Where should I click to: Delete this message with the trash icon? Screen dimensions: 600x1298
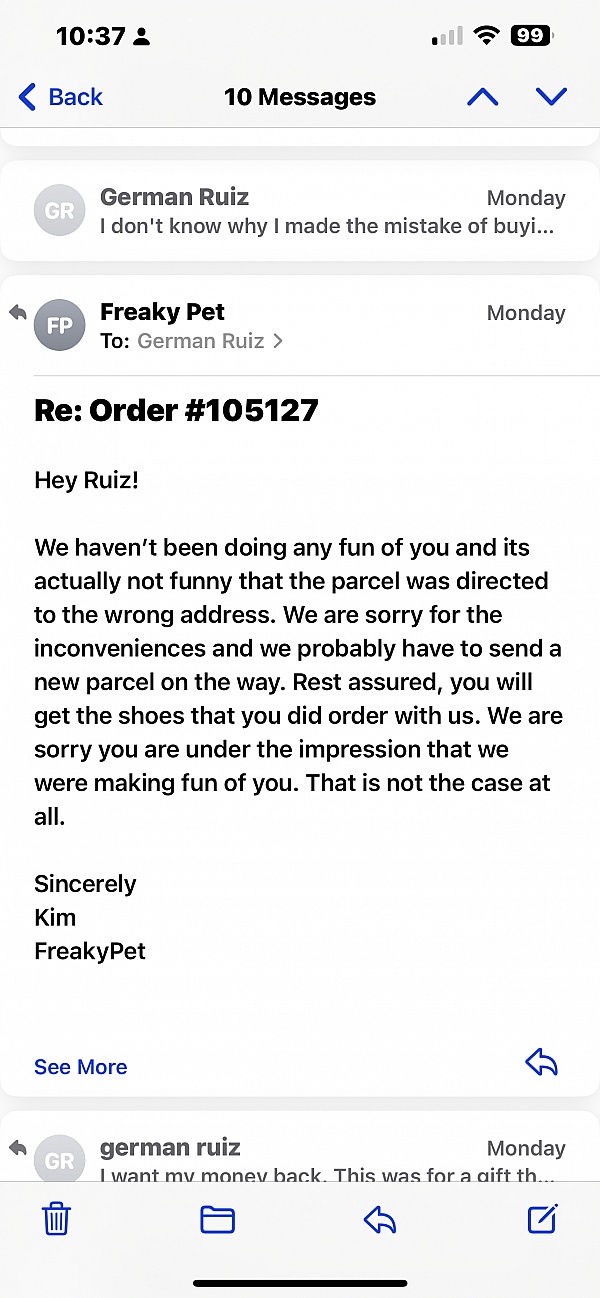56,1220
